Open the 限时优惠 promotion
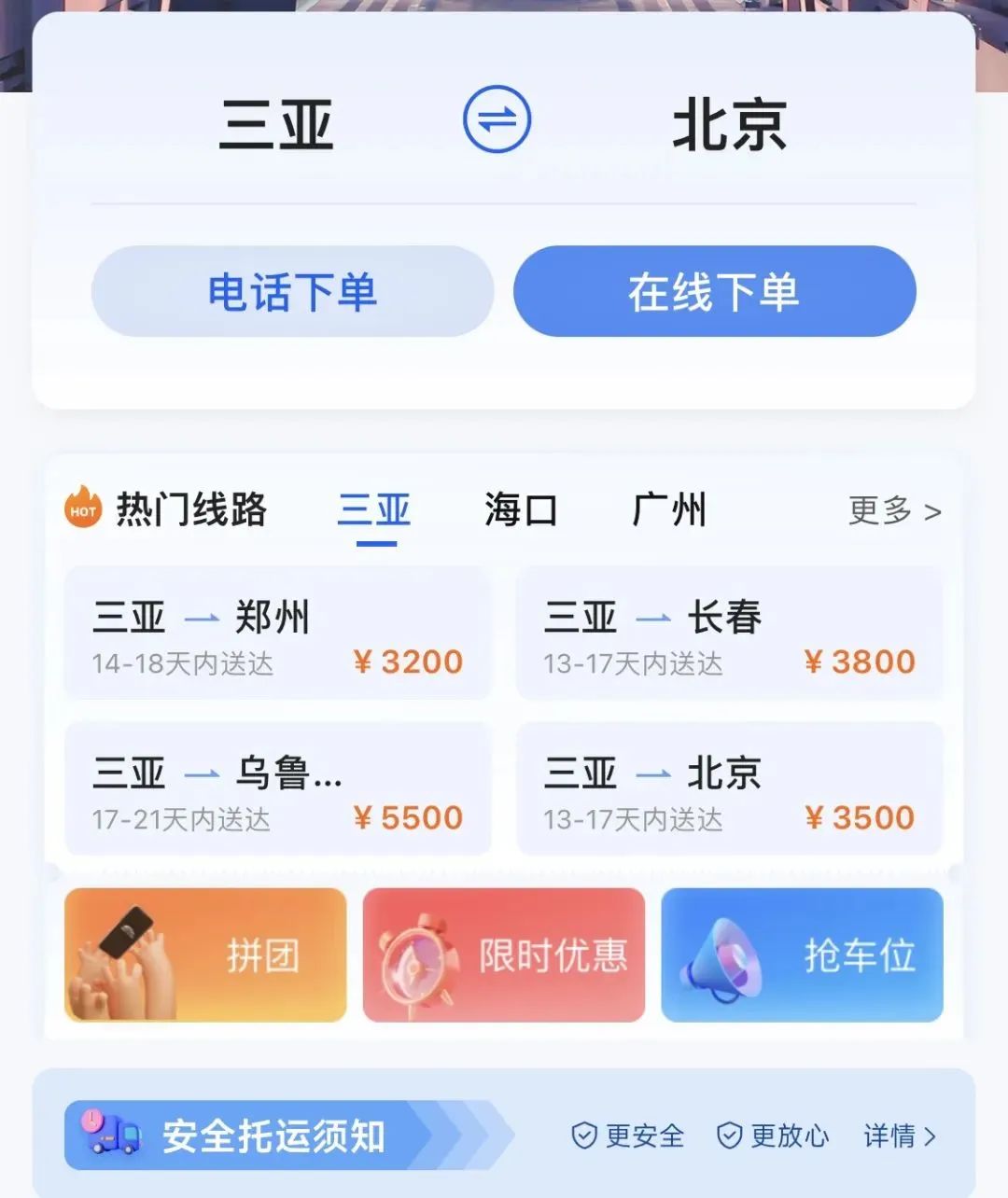Image resolution: width=1008 pixels, height=1198 pixels. (503, 954)
